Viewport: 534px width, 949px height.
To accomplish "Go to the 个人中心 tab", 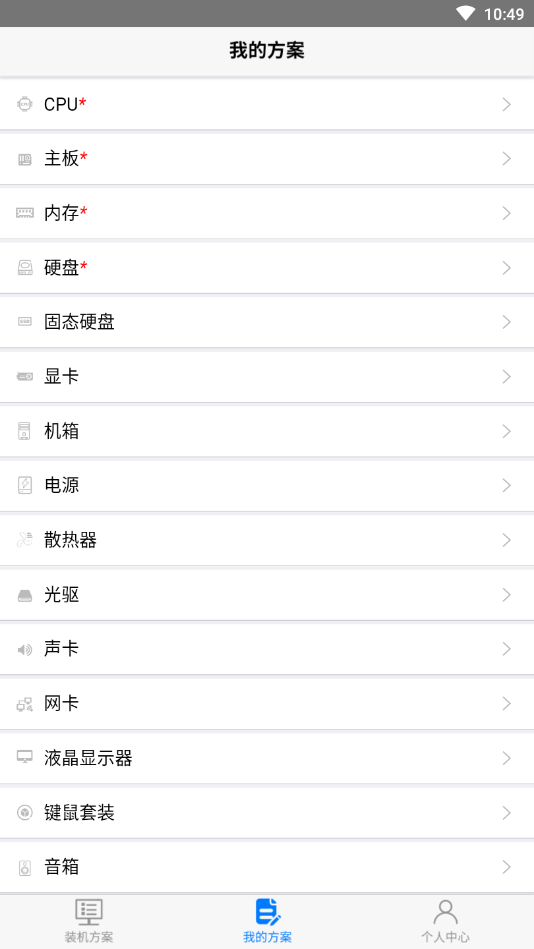I will point(445,921).
